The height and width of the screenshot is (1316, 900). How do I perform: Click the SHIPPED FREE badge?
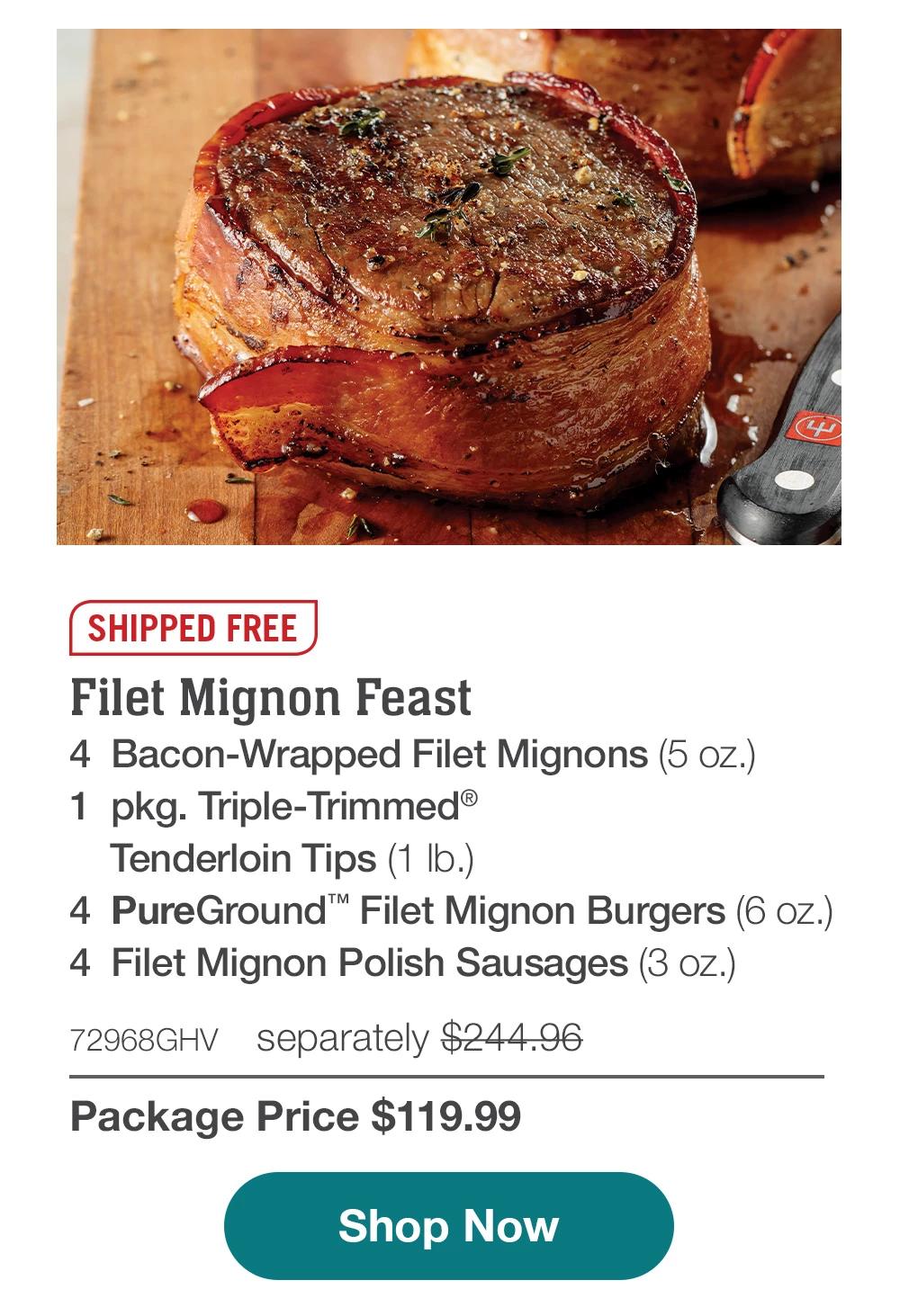pyautogui.click(x=192, y=628)
